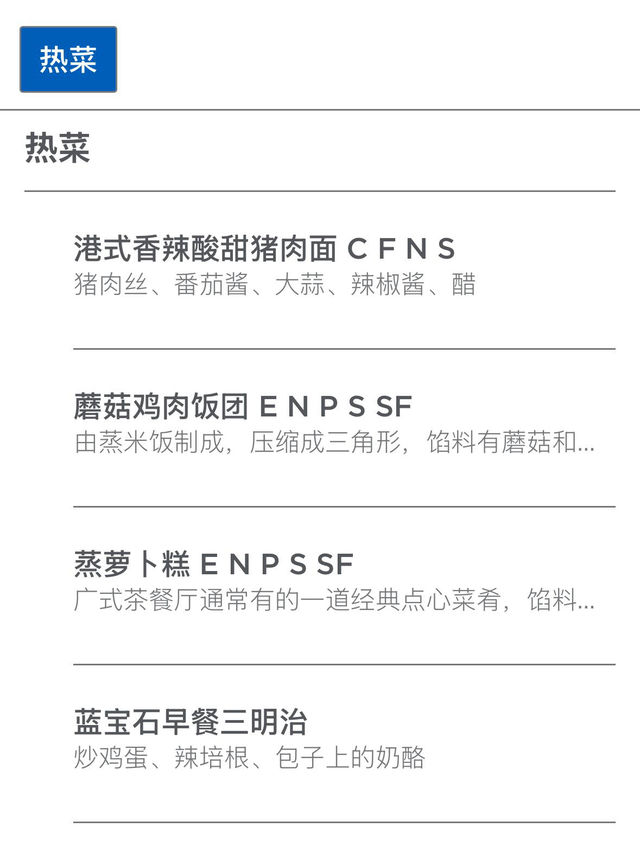View the 蒸萝卜糕 menu item

(x=343, y=581)
